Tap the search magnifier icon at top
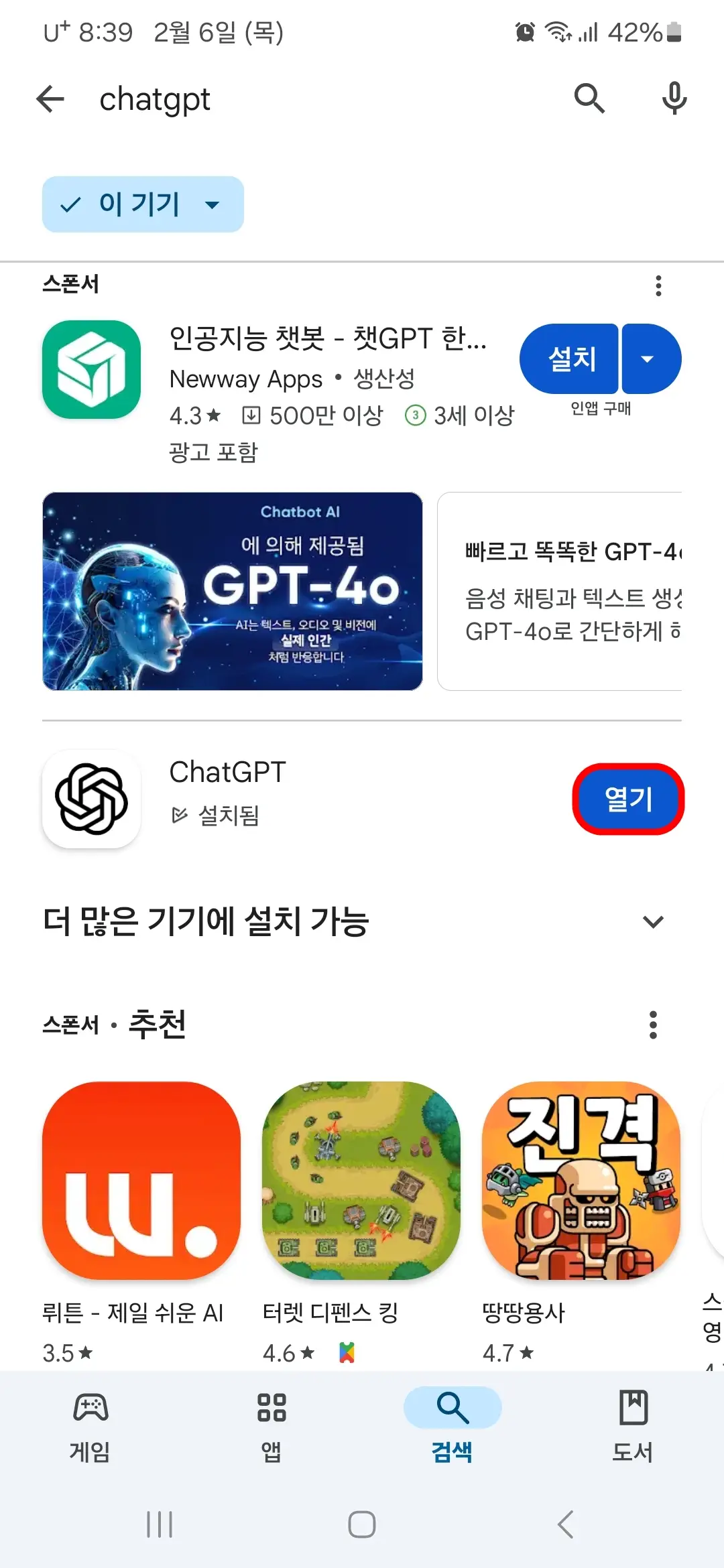Image resolution: width=724 pixels, height=1568 pixels. coord(589,99)
